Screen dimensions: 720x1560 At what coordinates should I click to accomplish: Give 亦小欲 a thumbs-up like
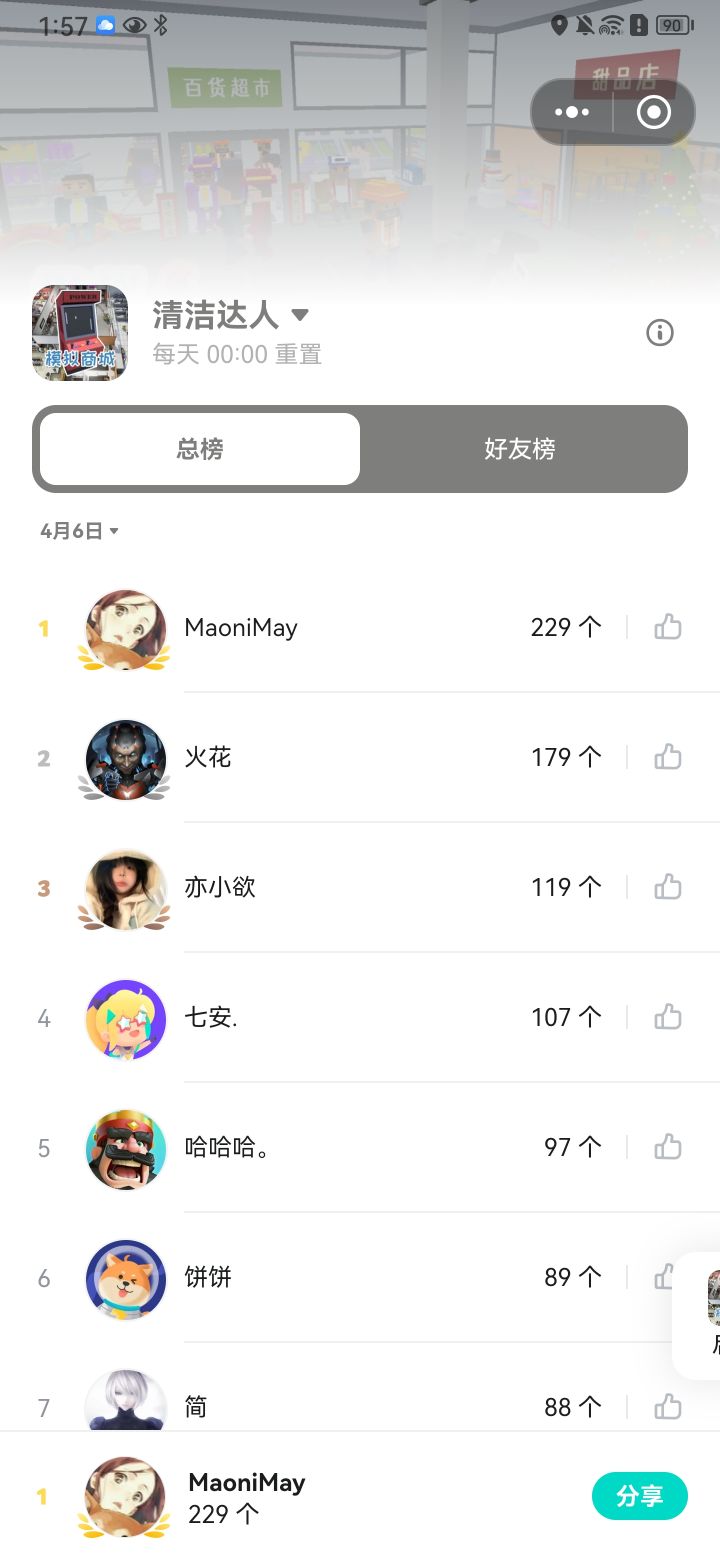coord(667,887)
